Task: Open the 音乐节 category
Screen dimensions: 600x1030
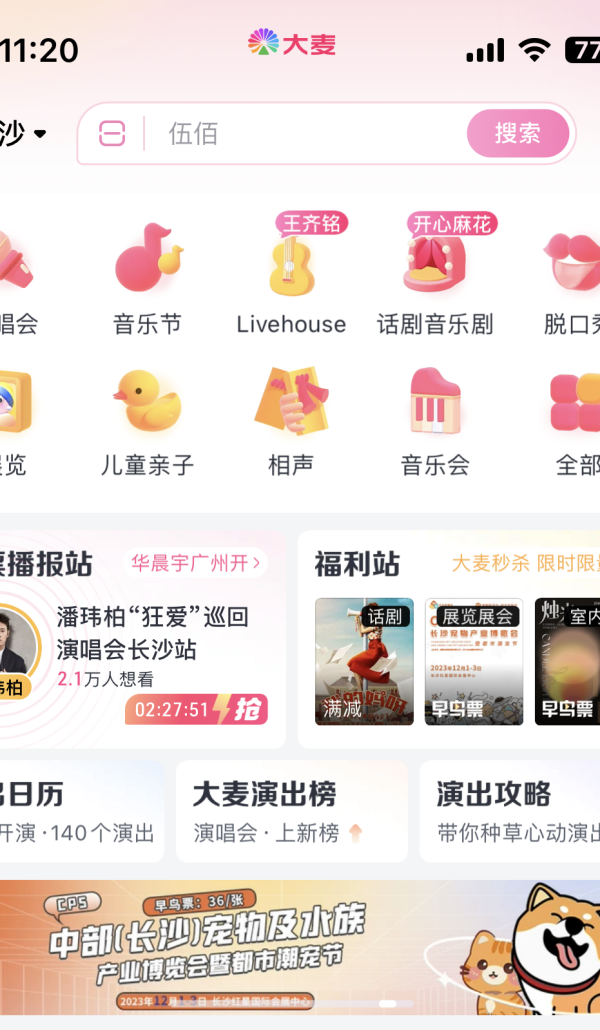Action: tap(148, 279)
